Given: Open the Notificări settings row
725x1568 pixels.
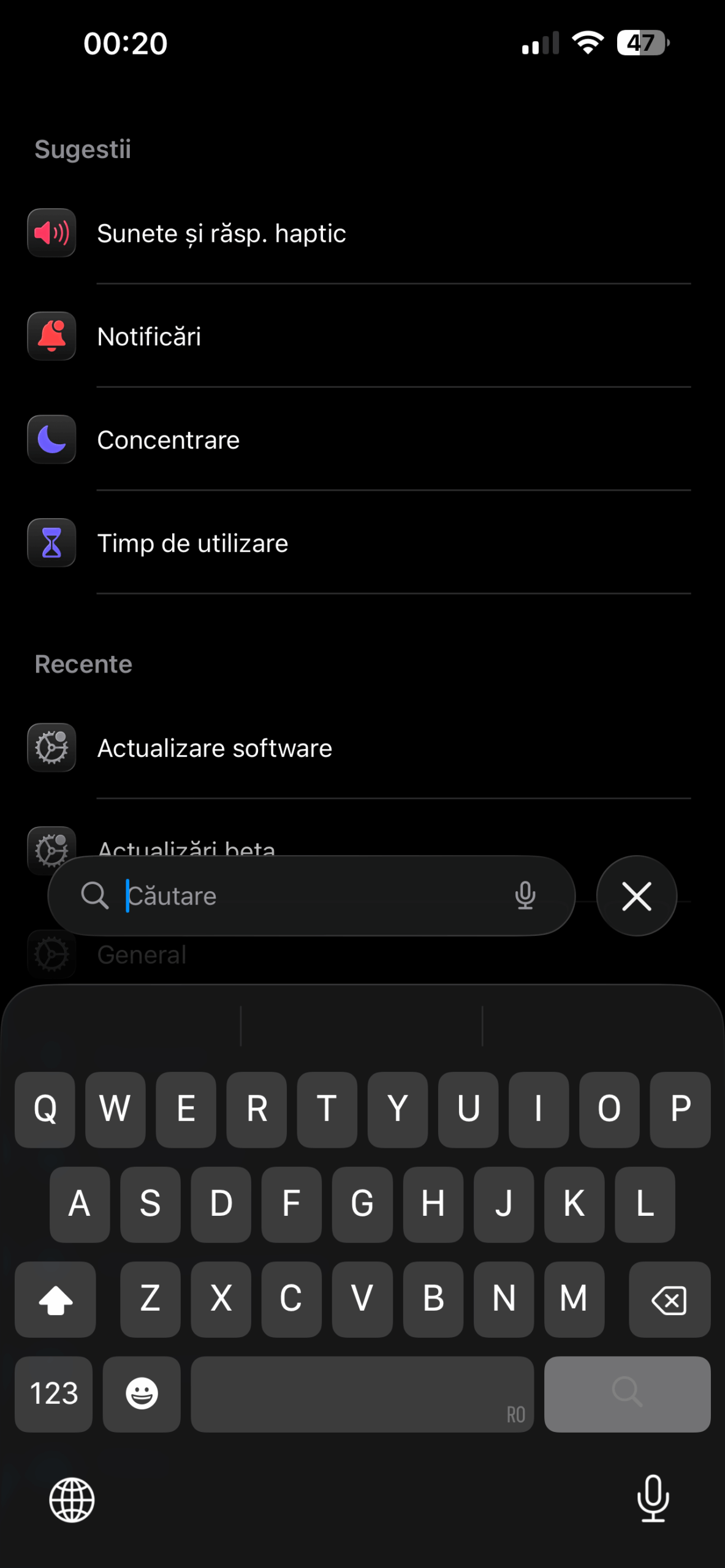Looking at the screenshot, I should click(362, 336).
